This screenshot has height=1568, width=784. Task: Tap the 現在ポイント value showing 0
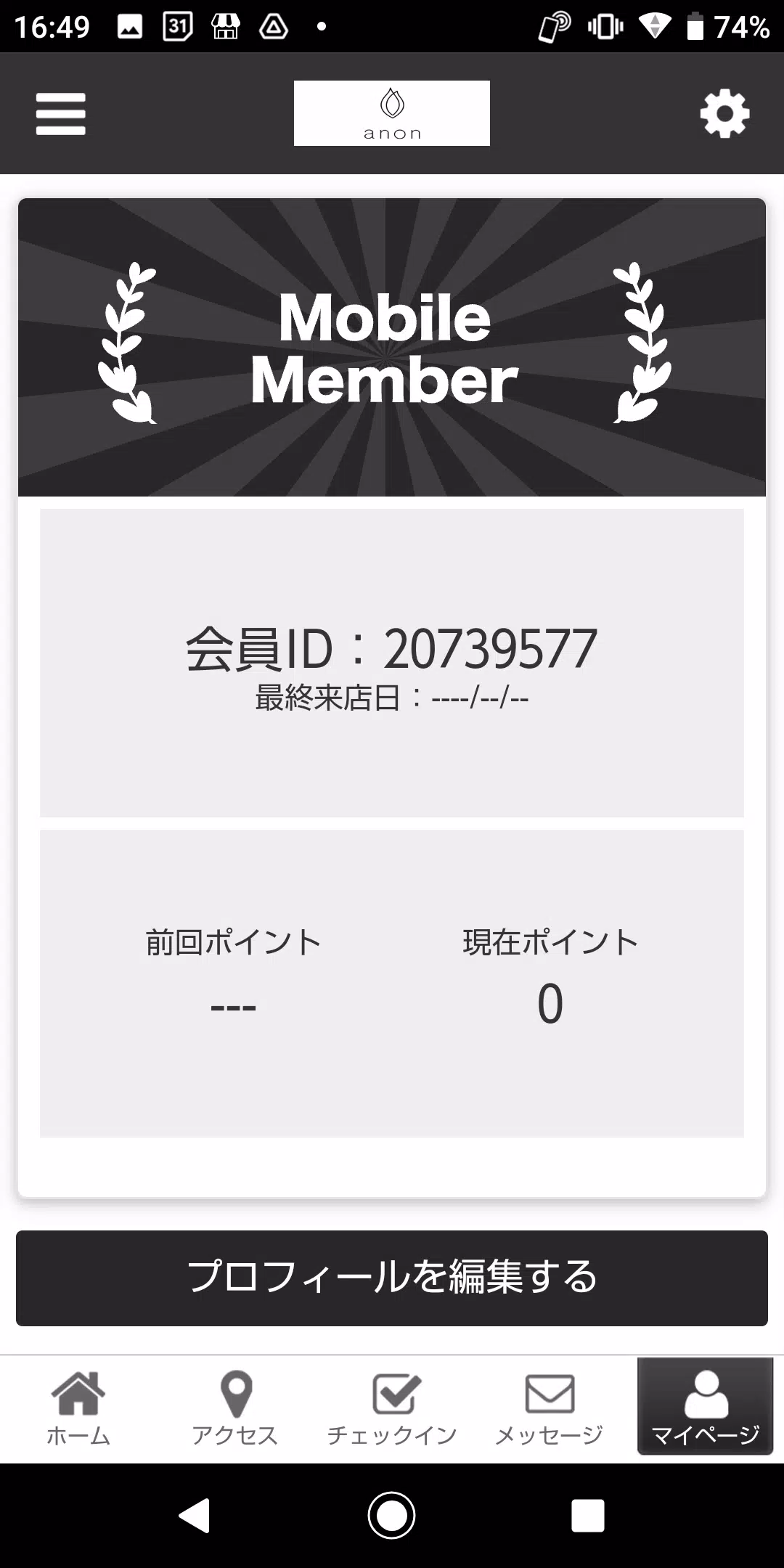click(x=550, y=1003)
